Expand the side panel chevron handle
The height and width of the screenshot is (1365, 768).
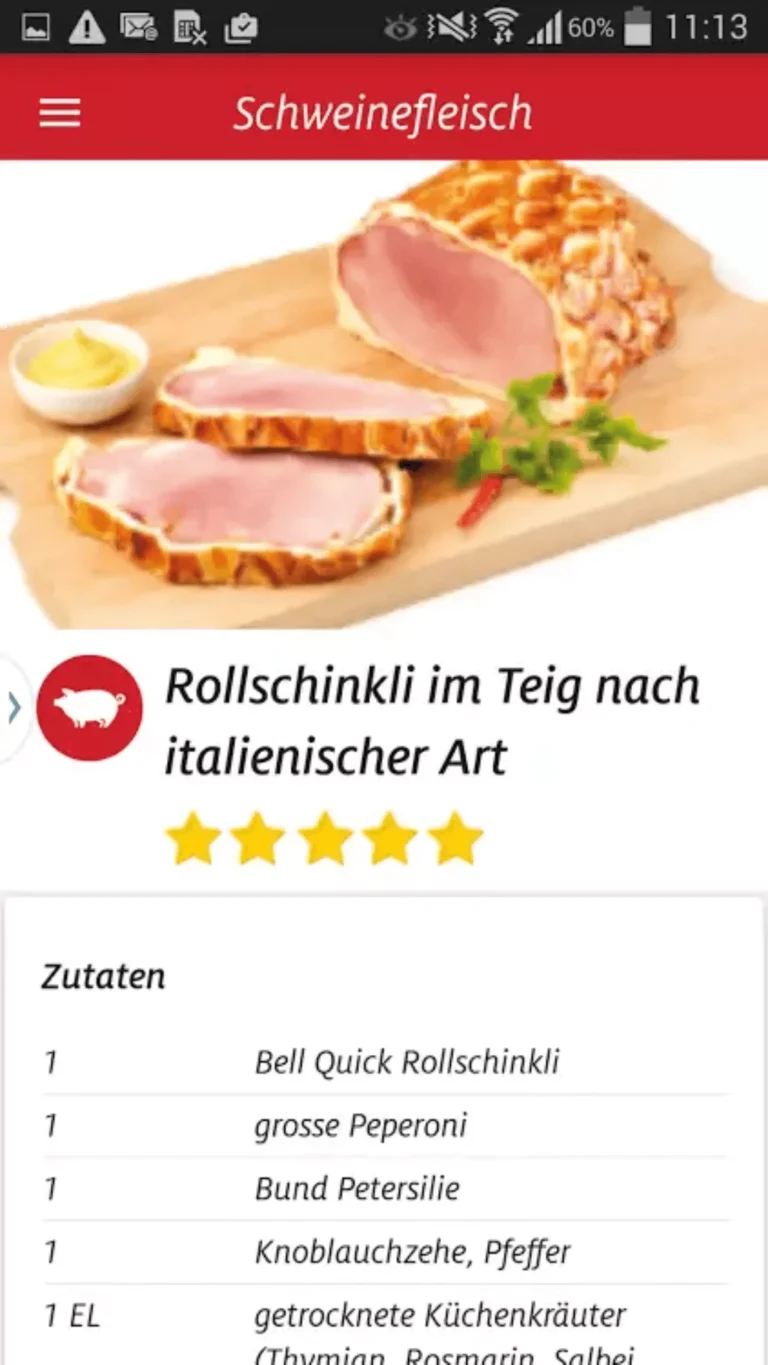pos(14,708)
